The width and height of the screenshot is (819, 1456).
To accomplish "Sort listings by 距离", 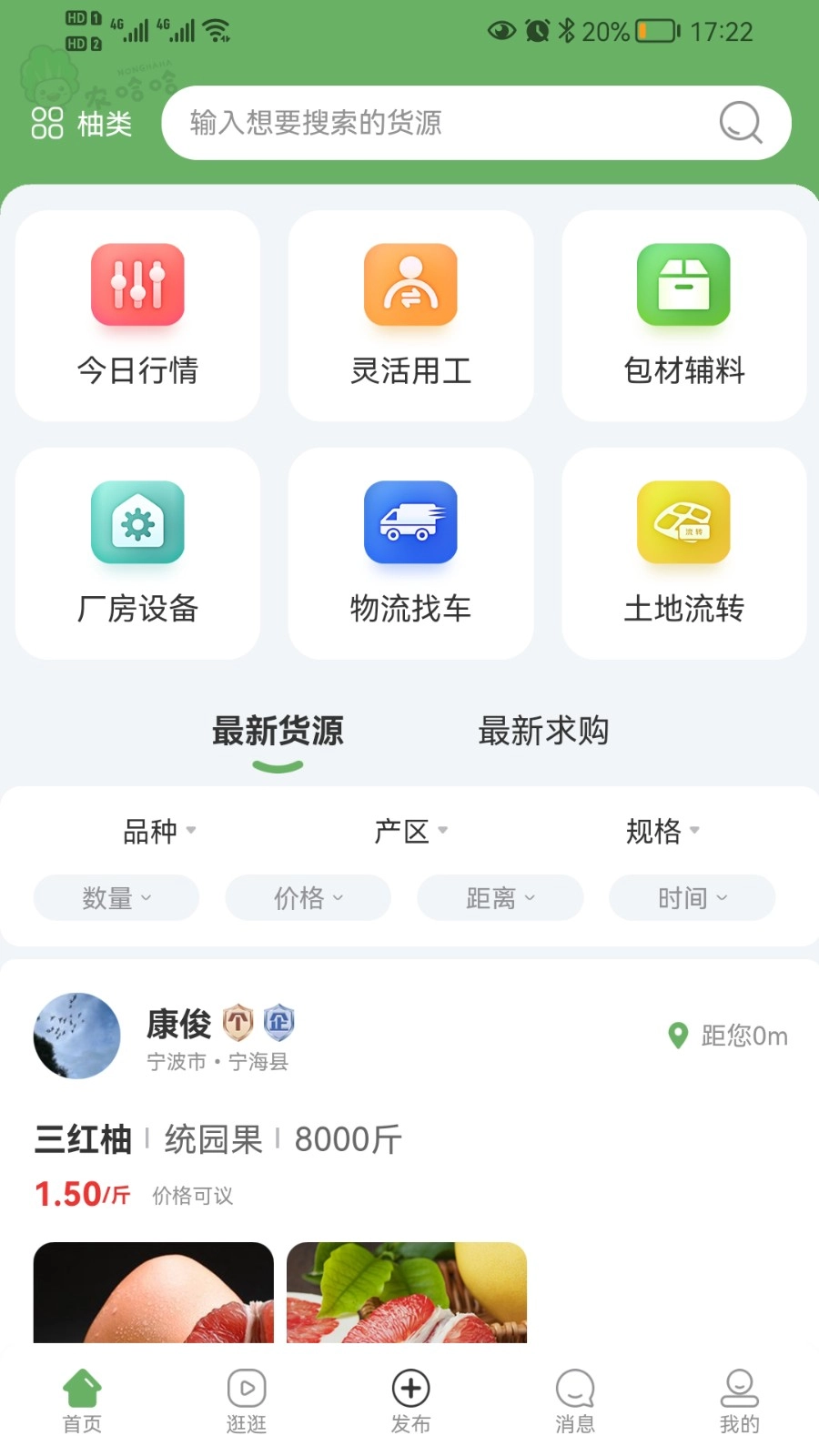I will (x=500, y=898).
